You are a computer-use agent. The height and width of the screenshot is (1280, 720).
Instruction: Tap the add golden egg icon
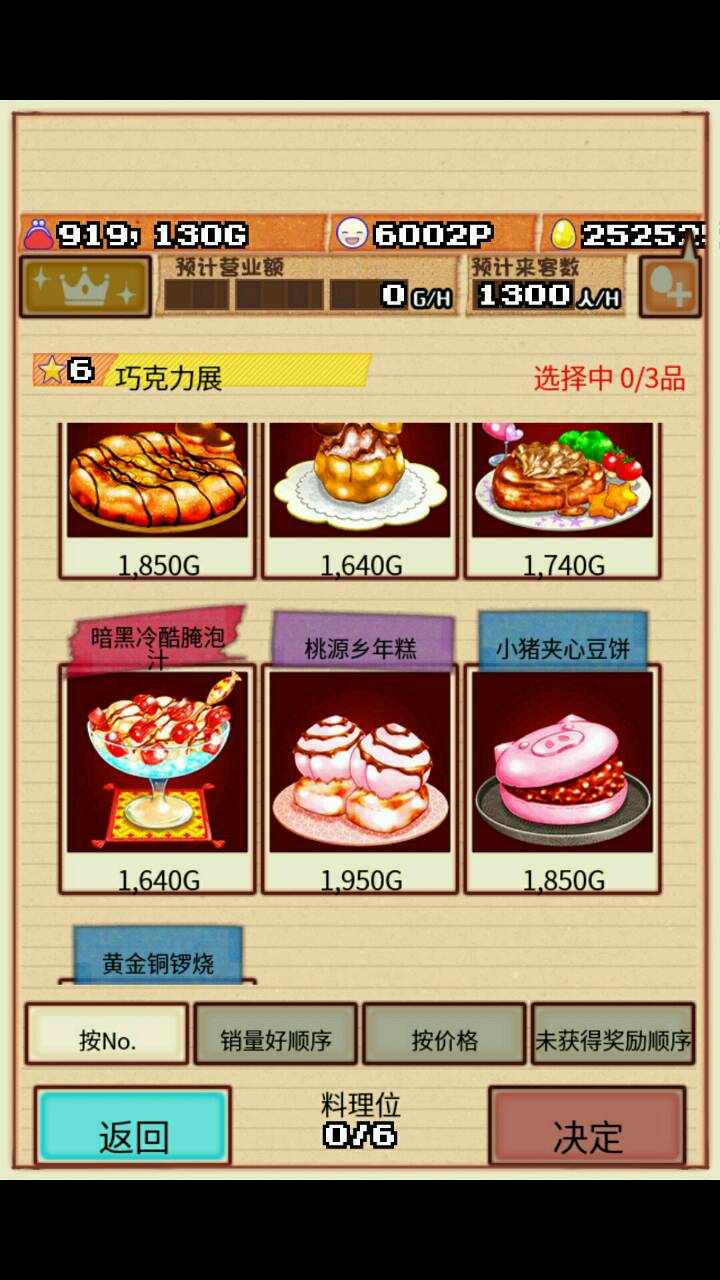[x=669, y=288]
